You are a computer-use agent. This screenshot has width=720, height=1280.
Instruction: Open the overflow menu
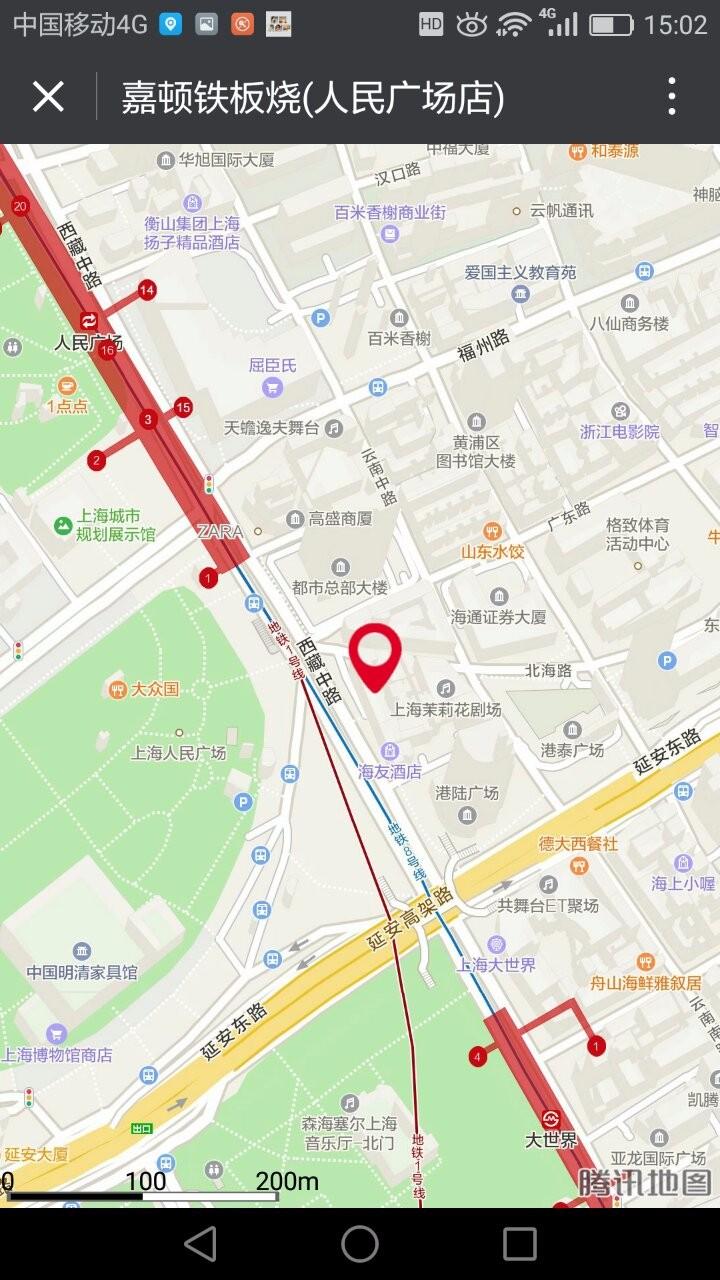point(672,97)
